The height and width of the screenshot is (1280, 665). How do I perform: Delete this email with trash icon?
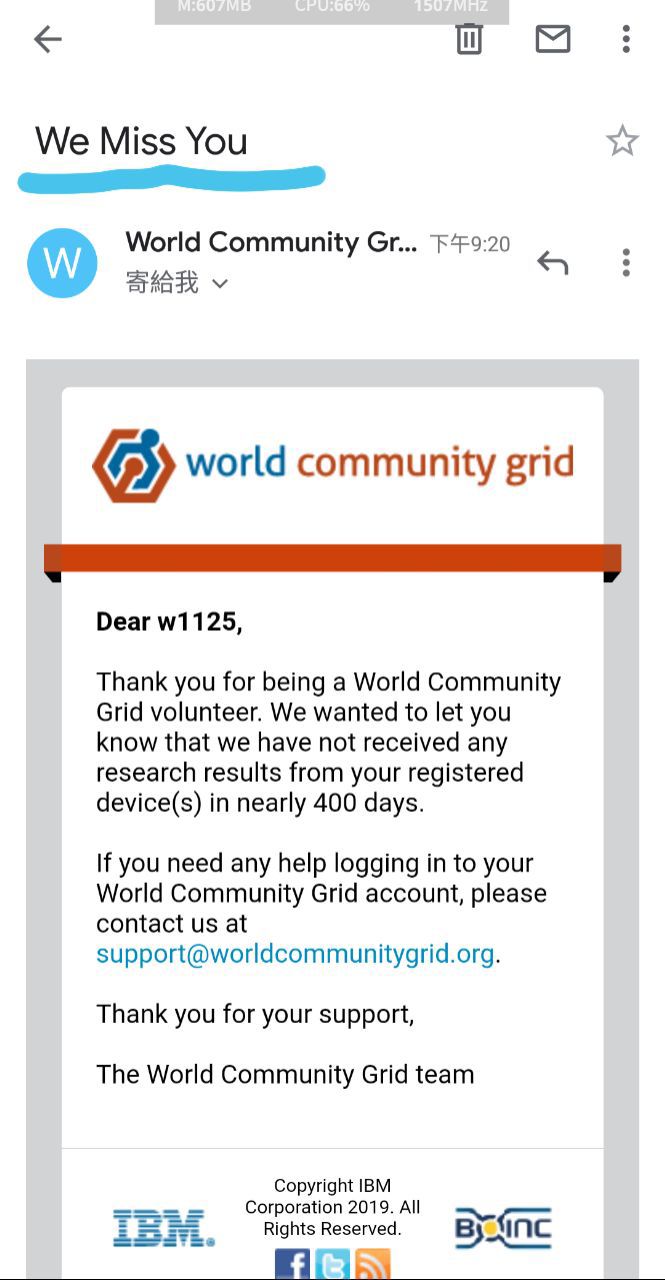(x=469, y=39)
